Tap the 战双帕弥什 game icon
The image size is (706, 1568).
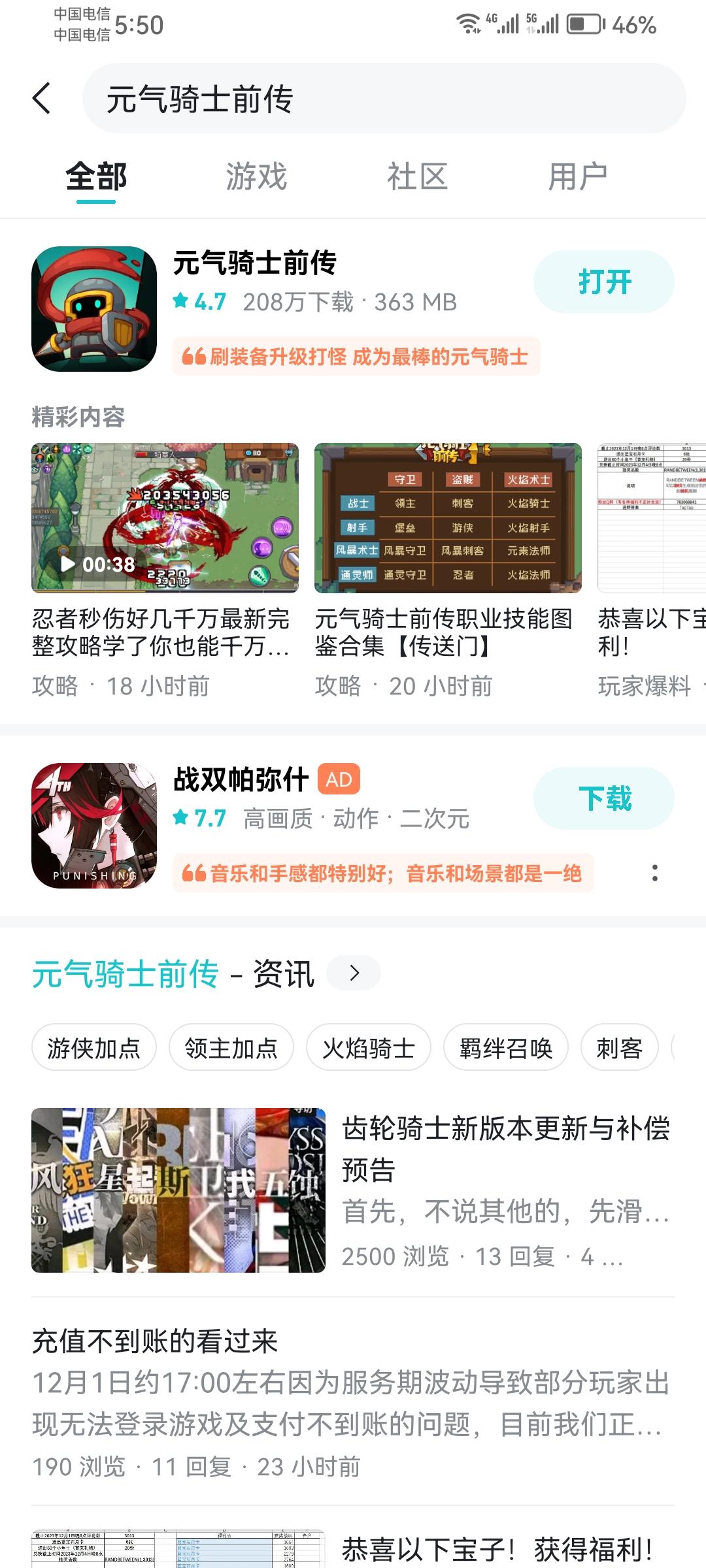pyautogui.click(x=93, y=826)
